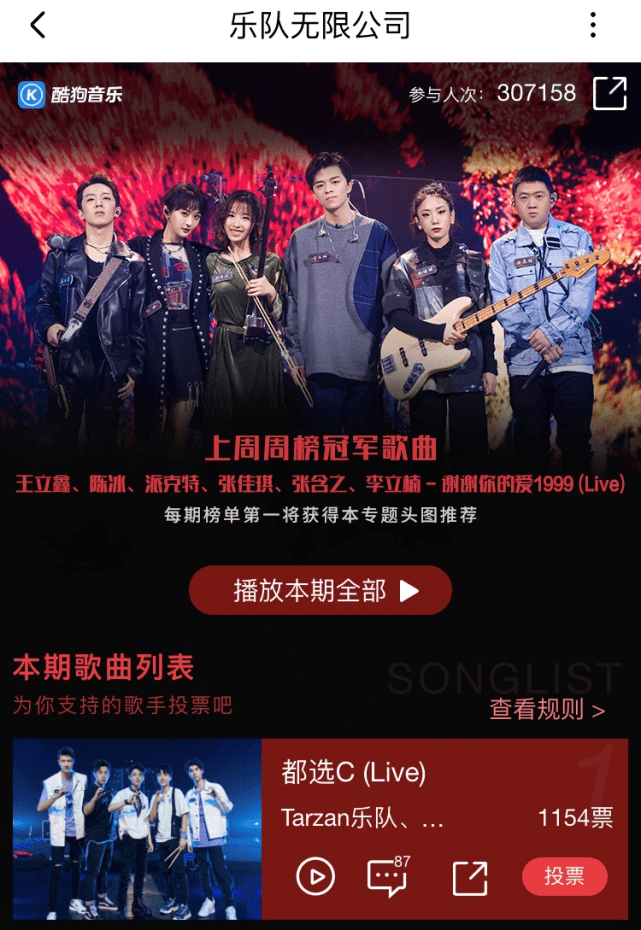Screen dimensions: 641x930
Task: Open the three-dot overflow menu
Action: point(593,26)
